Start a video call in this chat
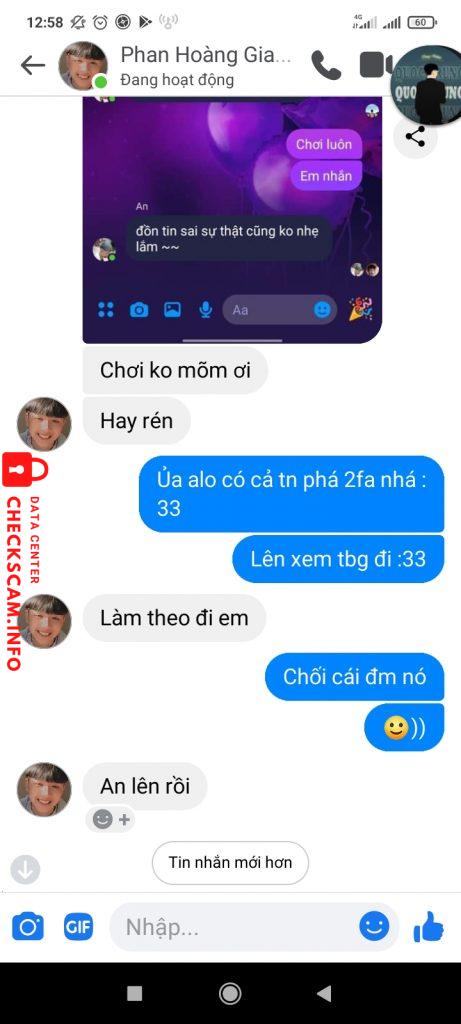The height and width of the screenshot is (1024, 461). pos(375,65)
